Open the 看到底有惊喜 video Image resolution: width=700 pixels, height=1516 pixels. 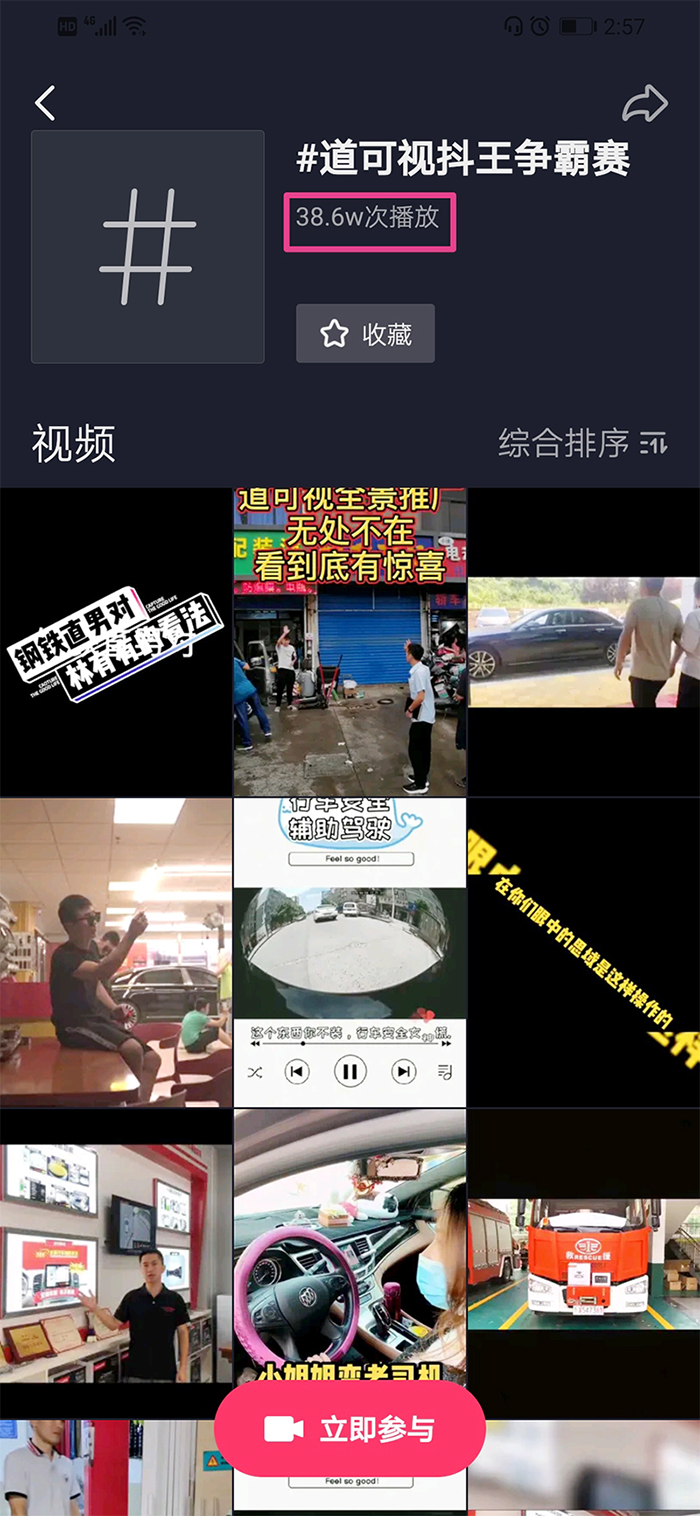point(350,642)
